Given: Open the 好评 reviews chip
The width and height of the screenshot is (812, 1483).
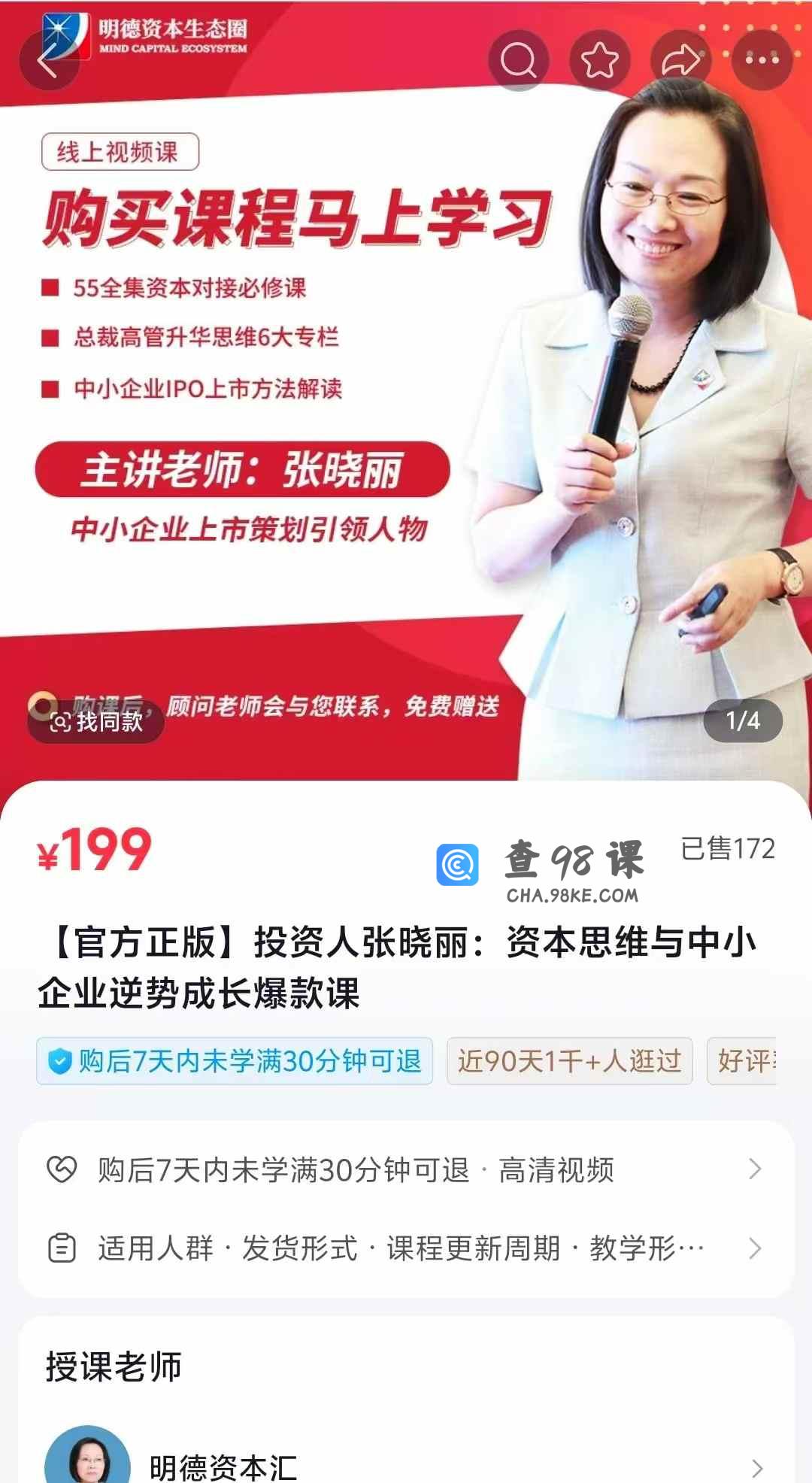Looking at the screenshot, I should pos(743,1061).
